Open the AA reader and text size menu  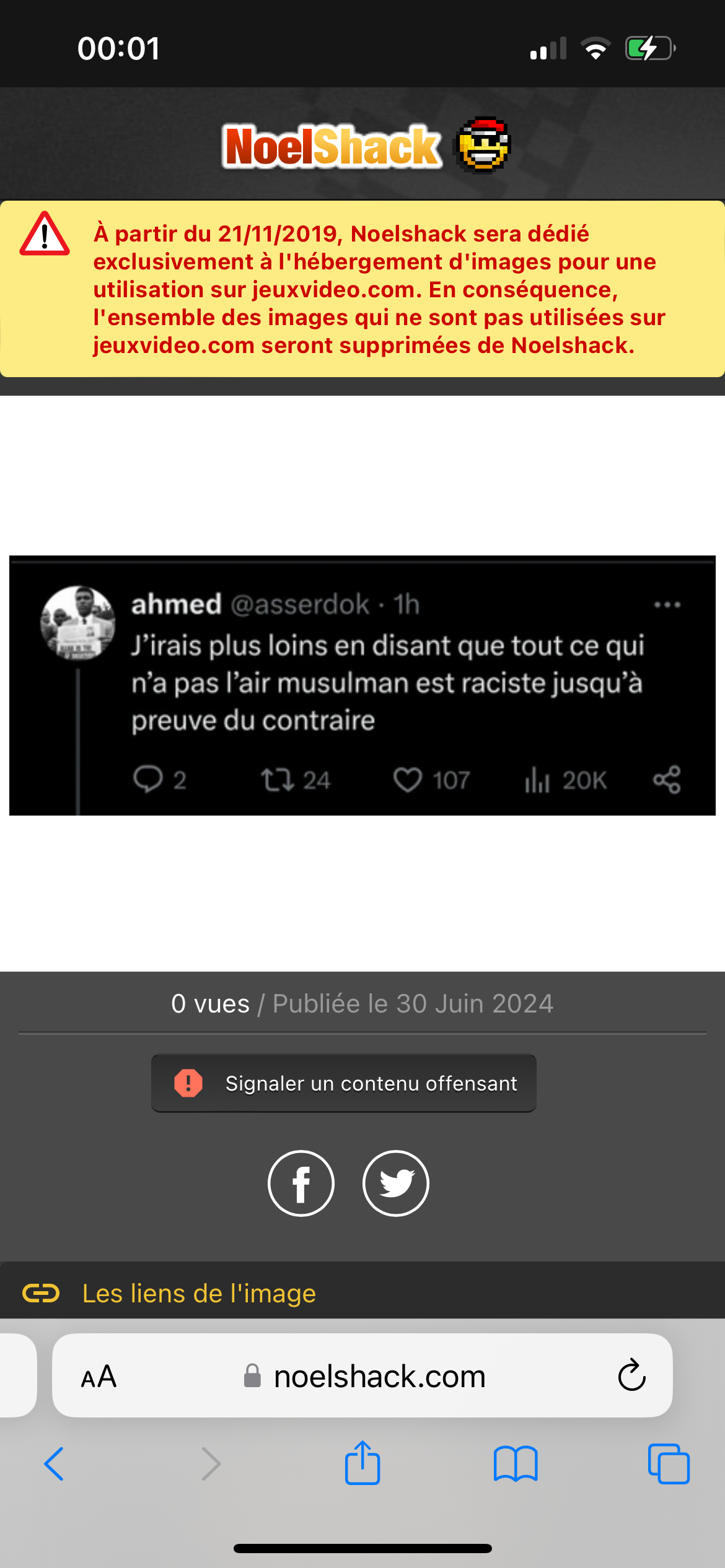coord(99,1377)
